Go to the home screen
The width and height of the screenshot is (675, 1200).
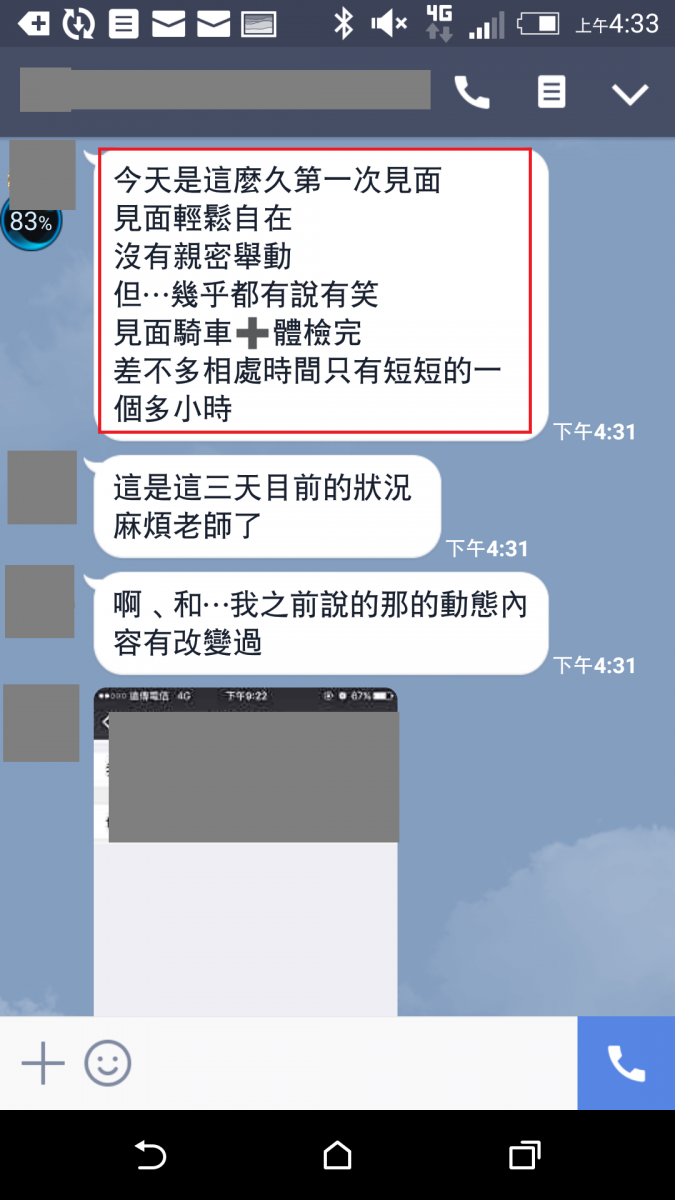pyautogui.click(x=338, y=1156)
